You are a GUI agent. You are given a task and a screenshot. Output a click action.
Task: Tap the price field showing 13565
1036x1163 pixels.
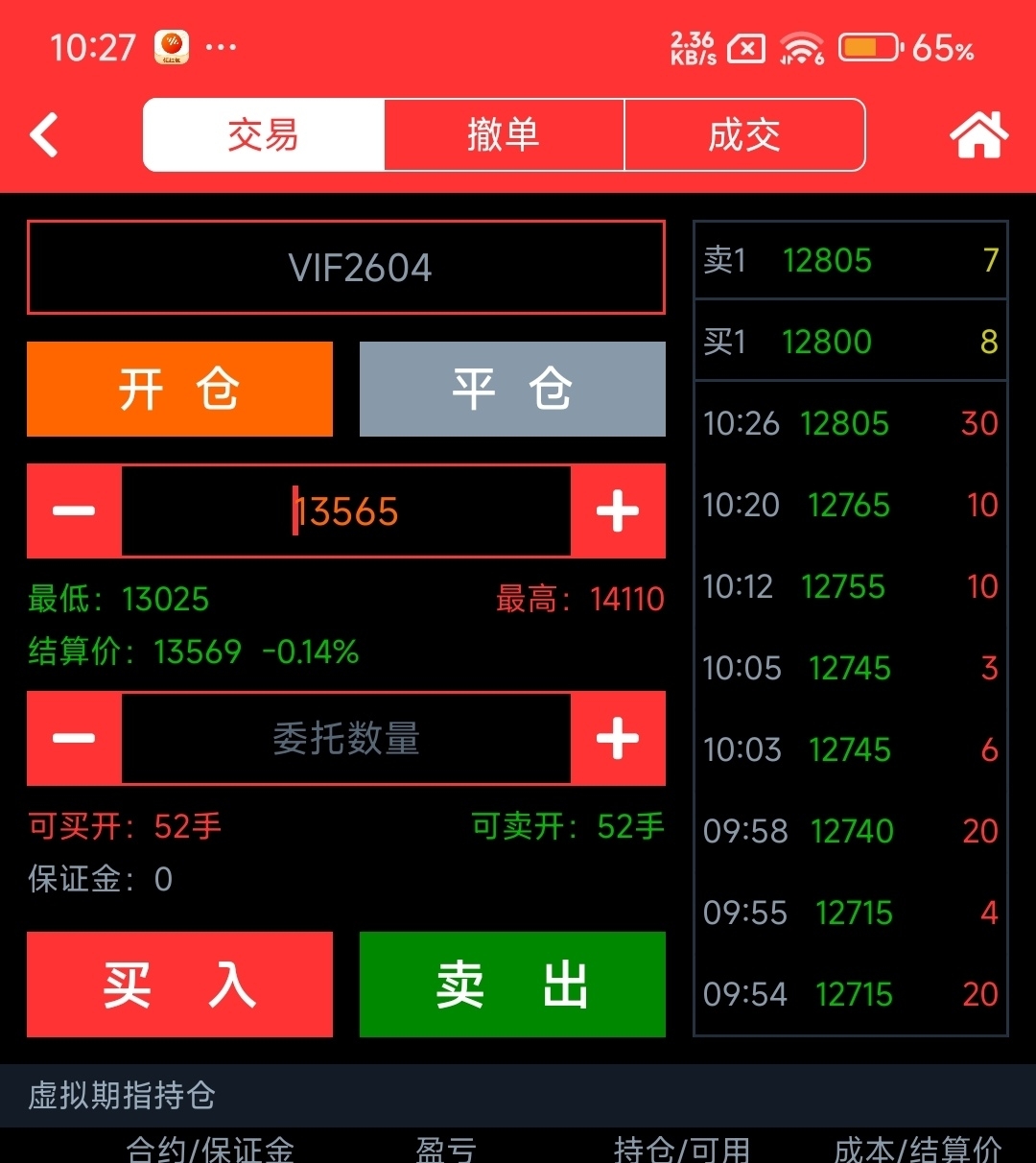tap(346, 510)
